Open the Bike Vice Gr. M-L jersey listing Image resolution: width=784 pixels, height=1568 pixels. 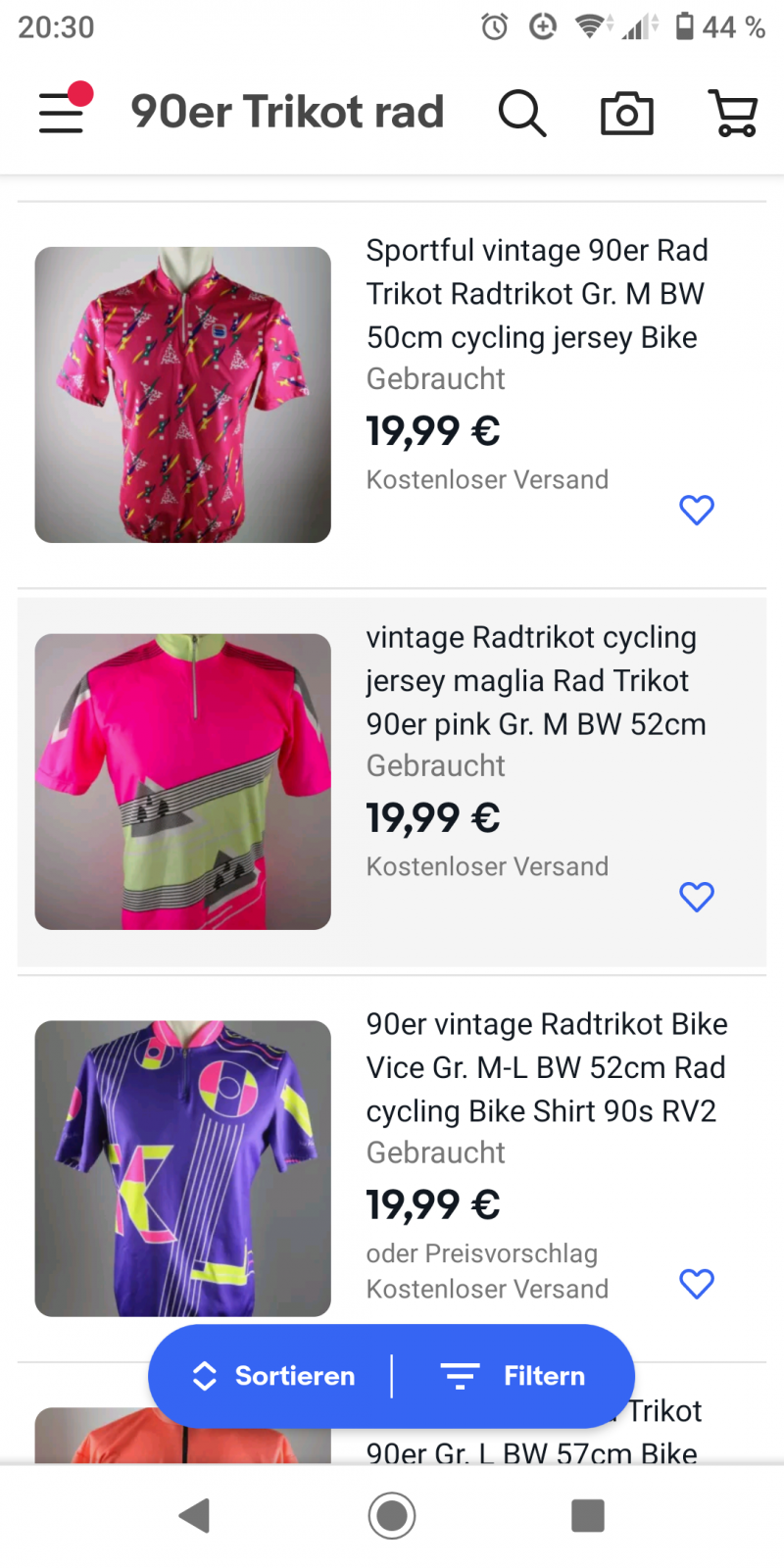[544, 1068]
